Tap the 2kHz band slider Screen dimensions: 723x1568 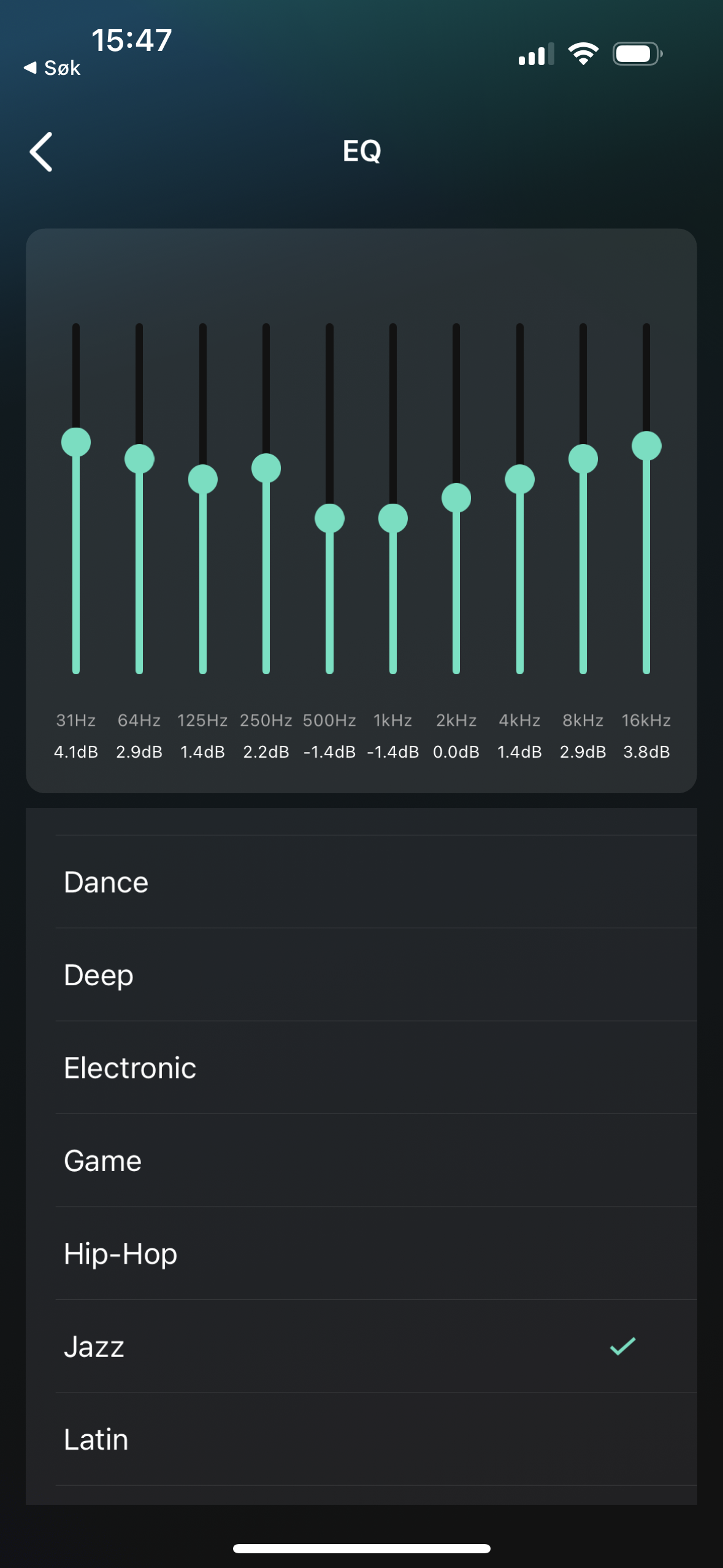coord(456,498)
